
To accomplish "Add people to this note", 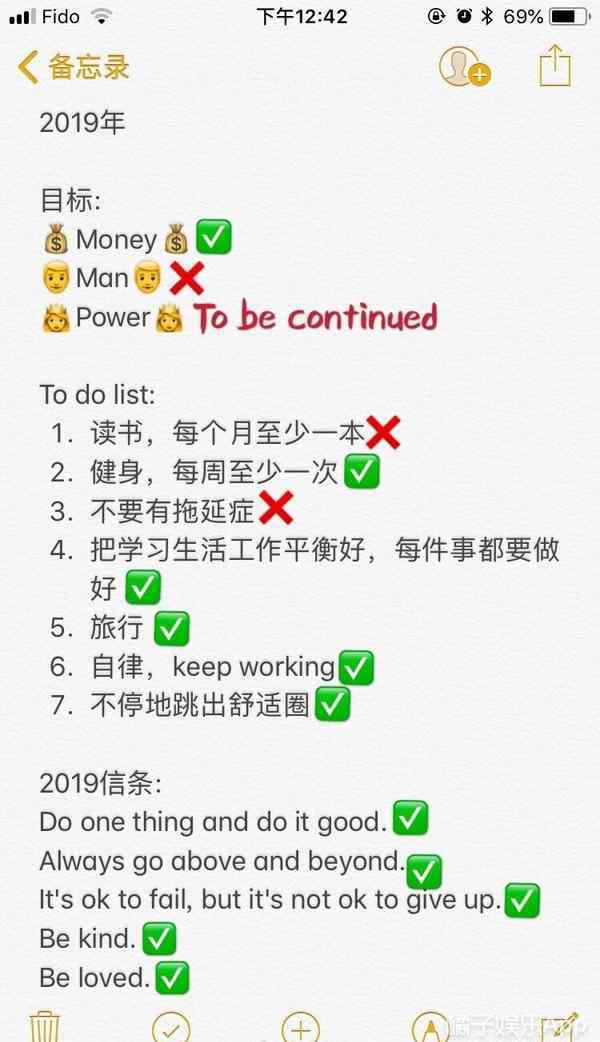I will click(x=464, y=66).
